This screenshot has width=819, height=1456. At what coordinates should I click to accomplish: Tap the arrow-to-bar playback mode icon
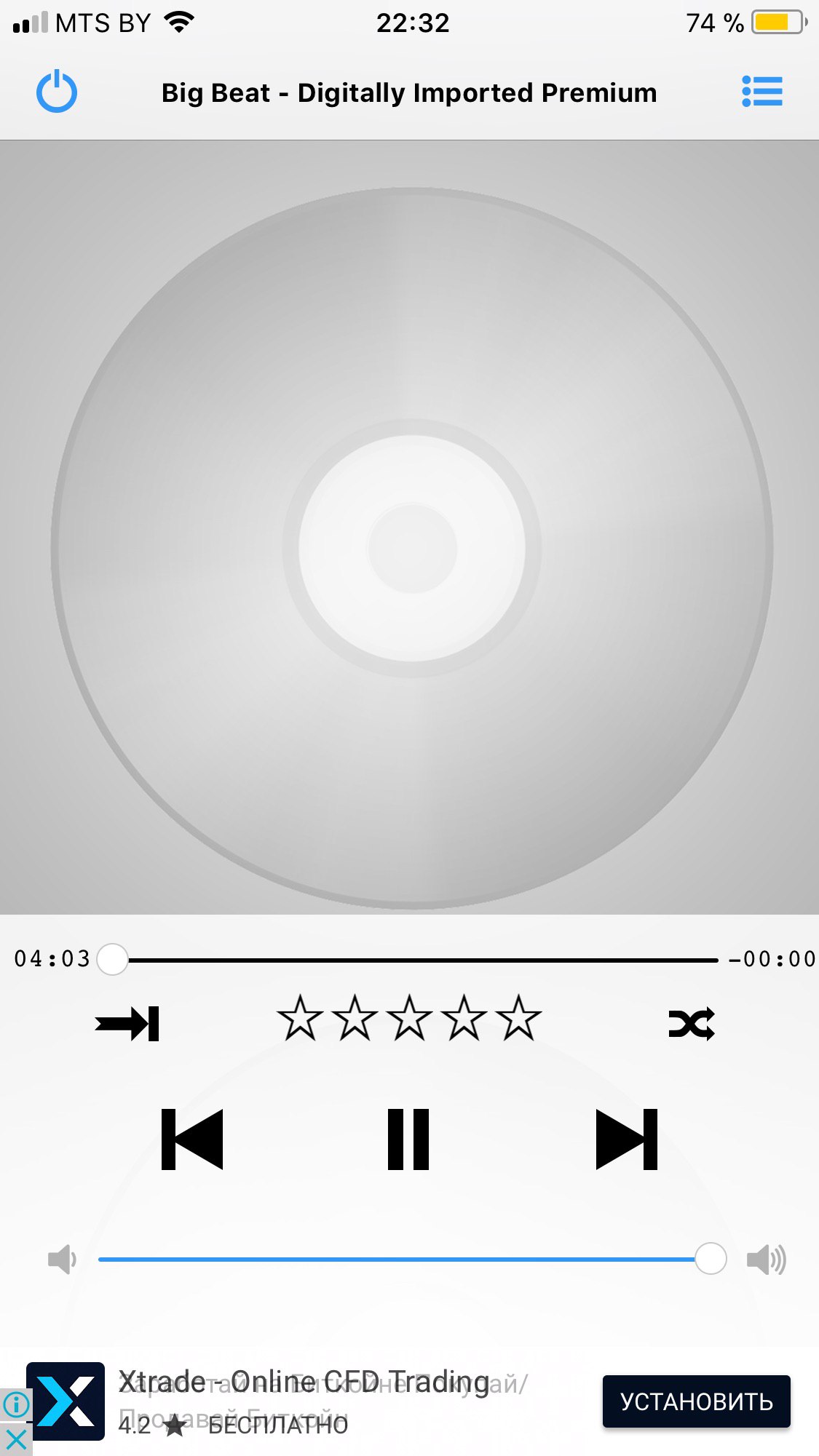click(127, 1024)
